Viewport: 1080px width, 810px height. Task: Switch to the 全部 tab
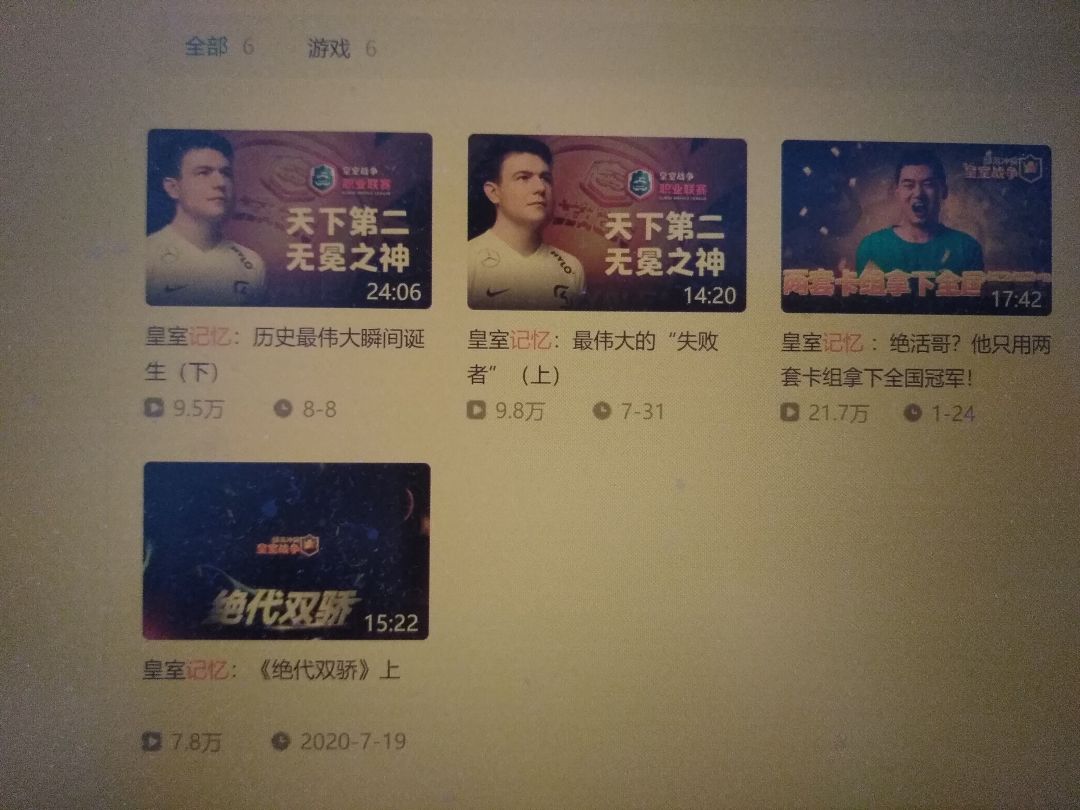tap(207, 46)
